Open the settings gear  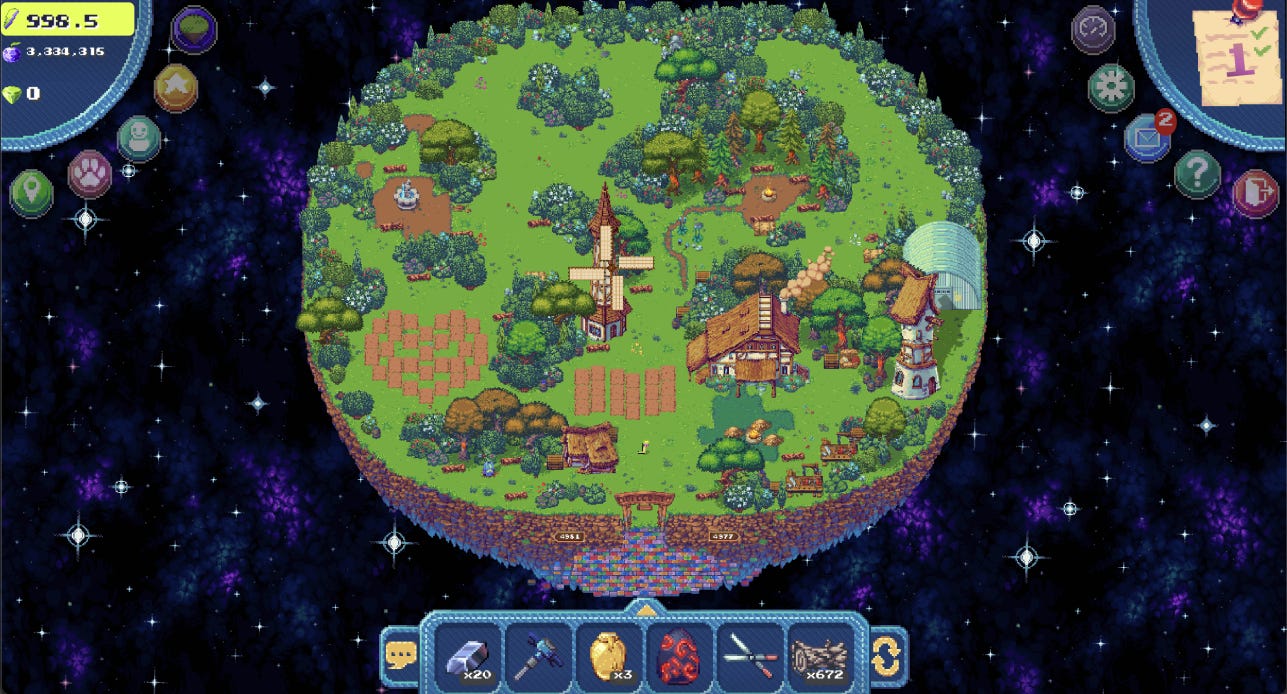[1110, 88]
